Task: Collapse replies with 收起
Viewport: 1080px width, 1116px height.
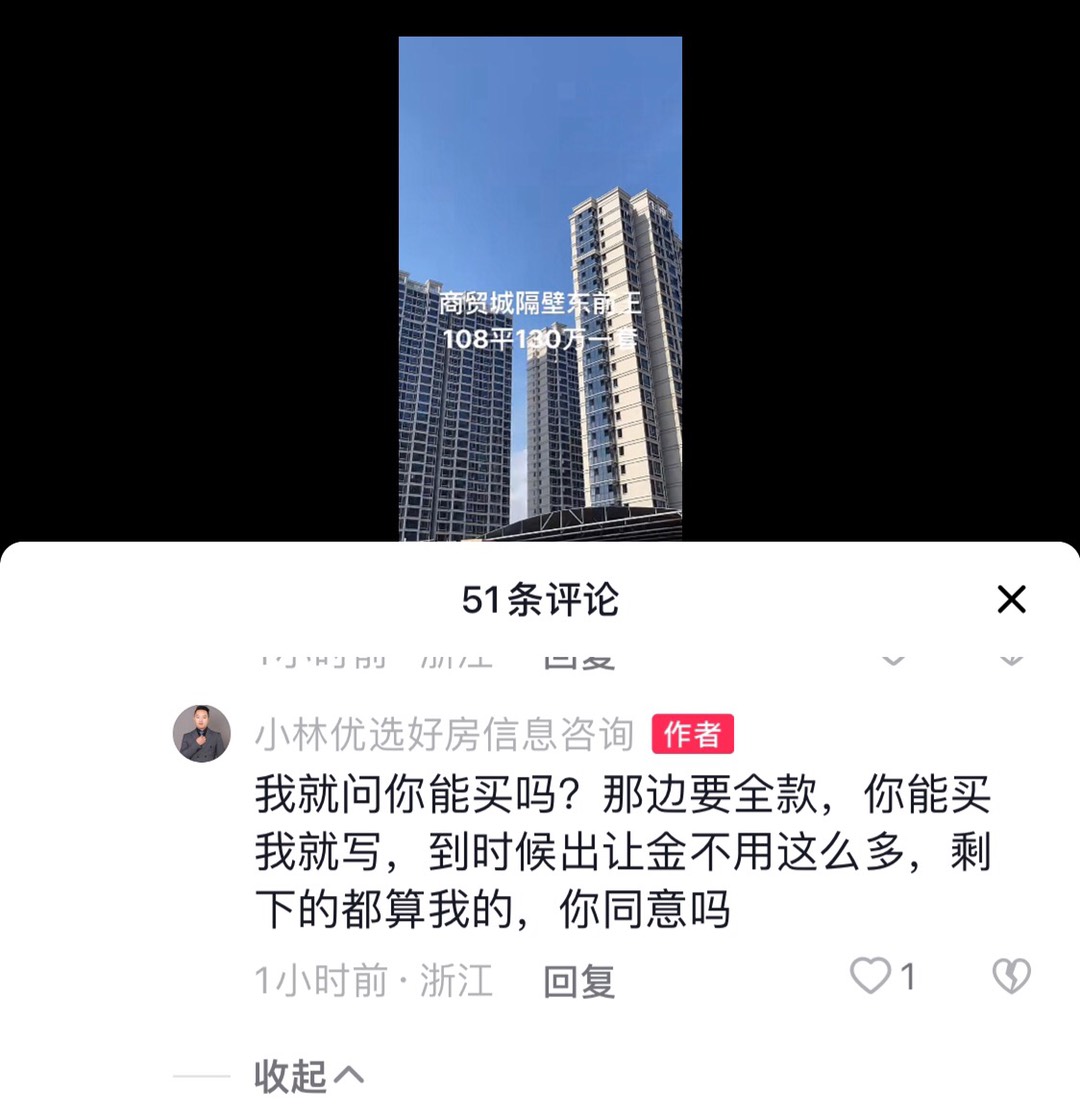Action: point(309,1076)
